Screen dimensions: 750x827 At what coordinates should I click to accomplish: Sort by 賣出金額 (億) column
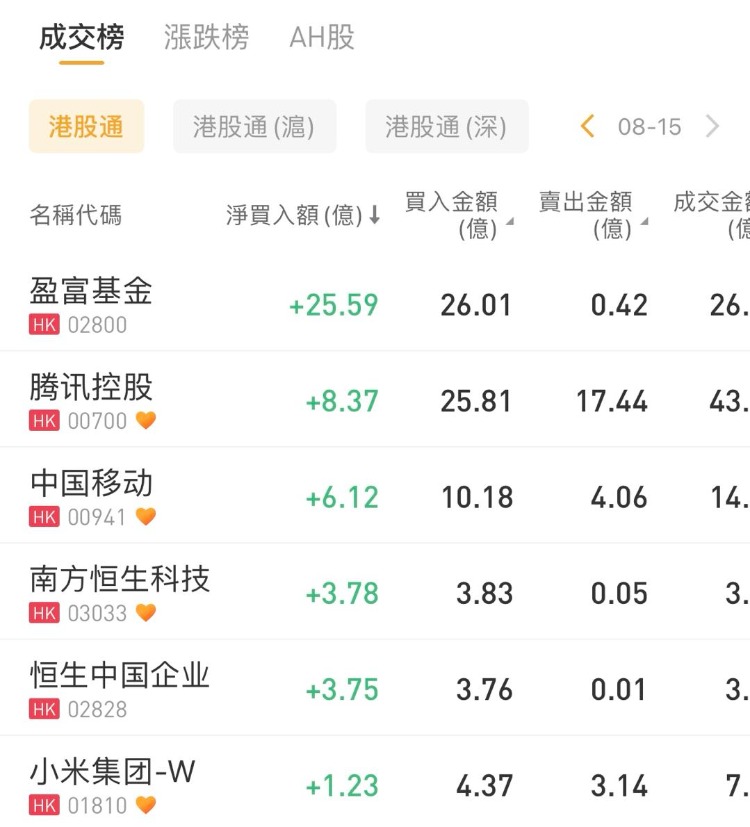point(591,215)
